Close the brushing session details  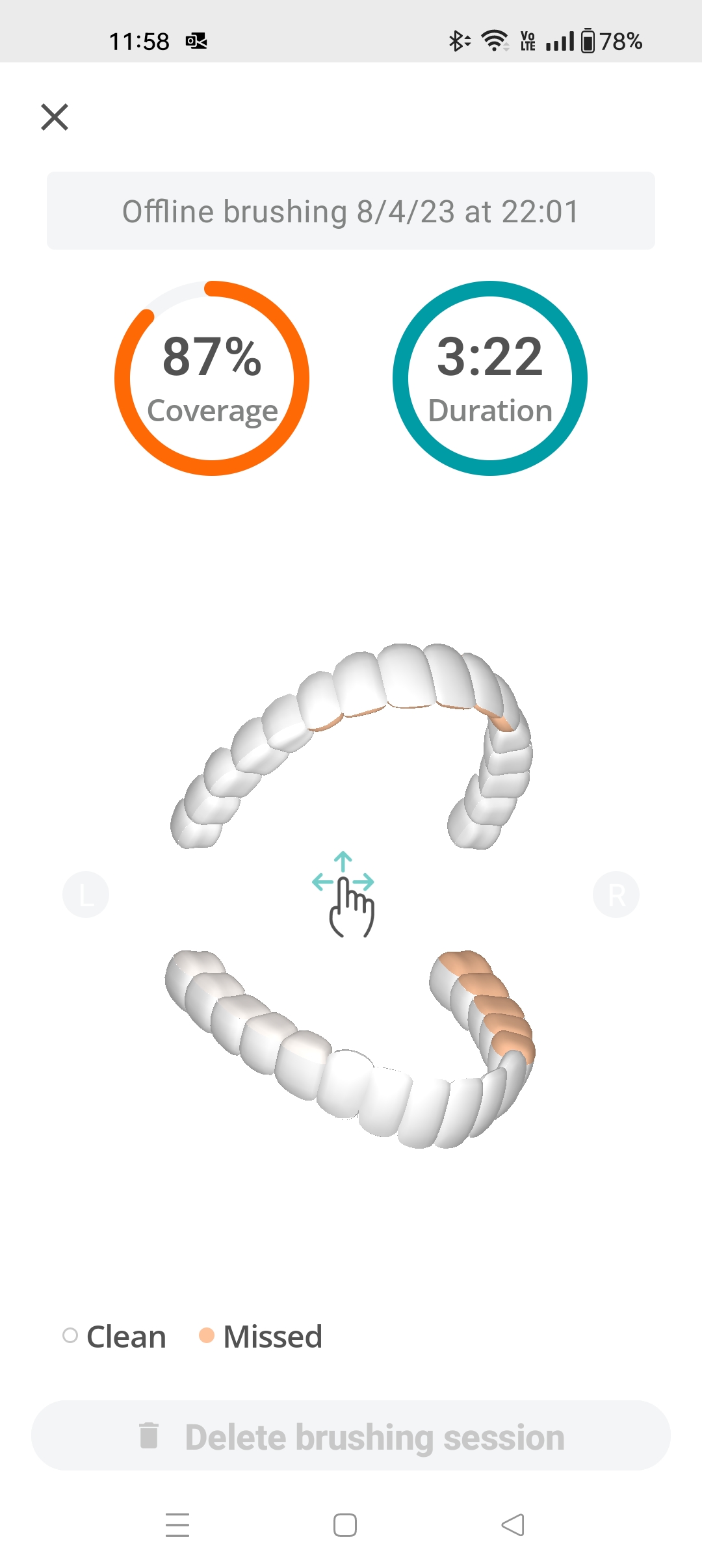(55, 117)
